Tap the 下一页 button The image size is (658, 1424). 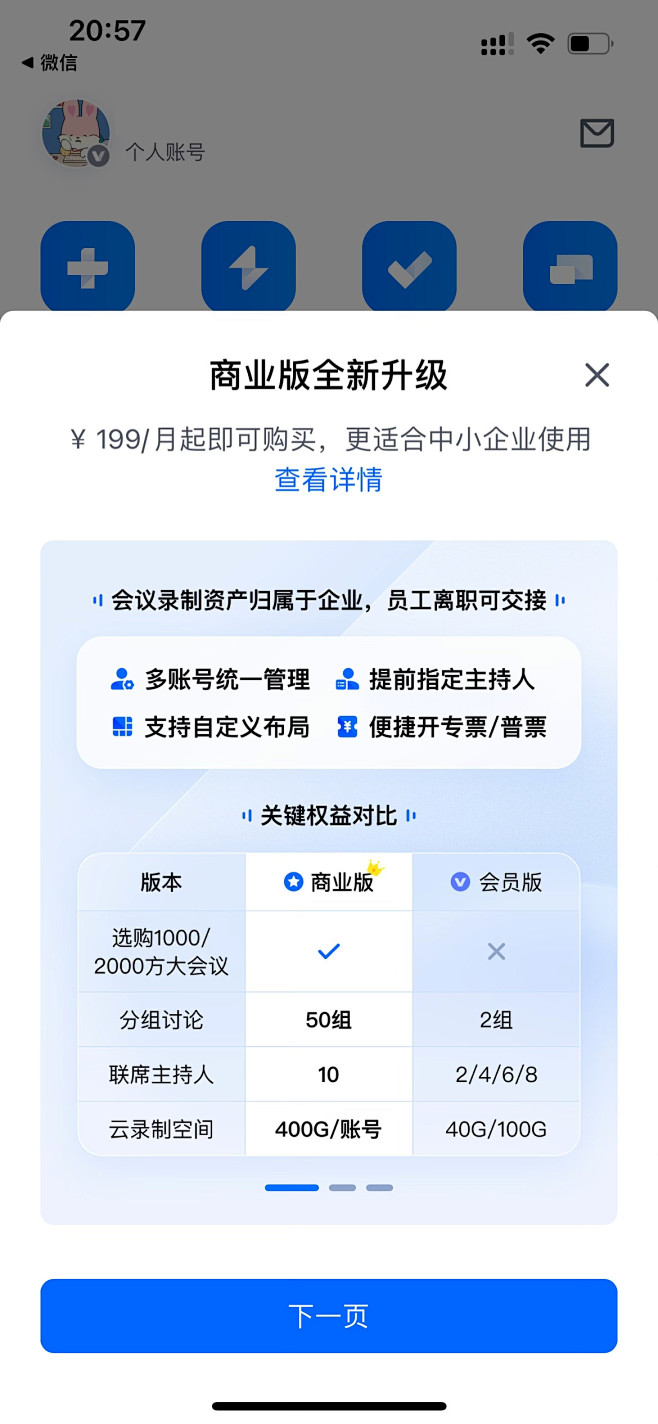coord(328,1316)
